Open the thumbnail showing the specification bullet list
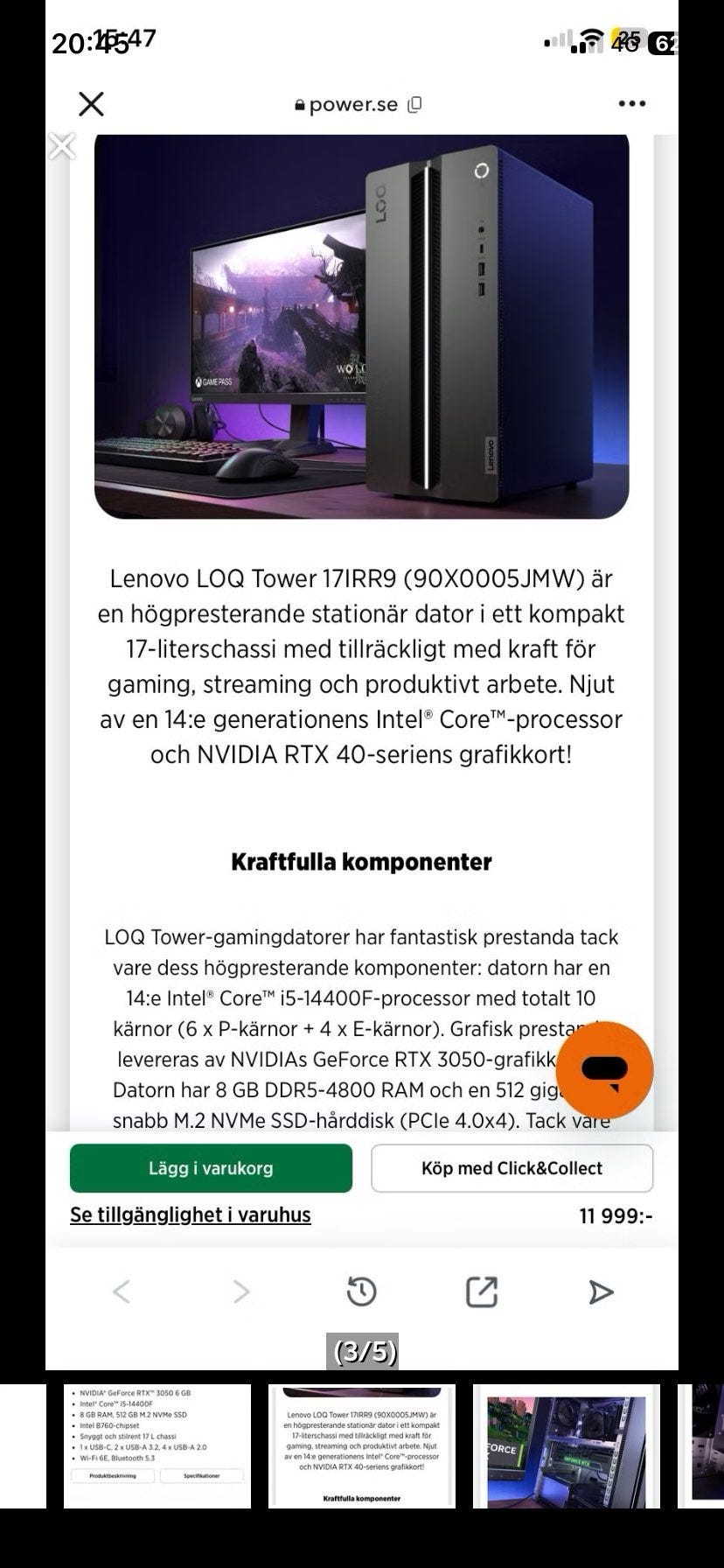Viewport: 724px width, 1568px height. (157, 1445)
